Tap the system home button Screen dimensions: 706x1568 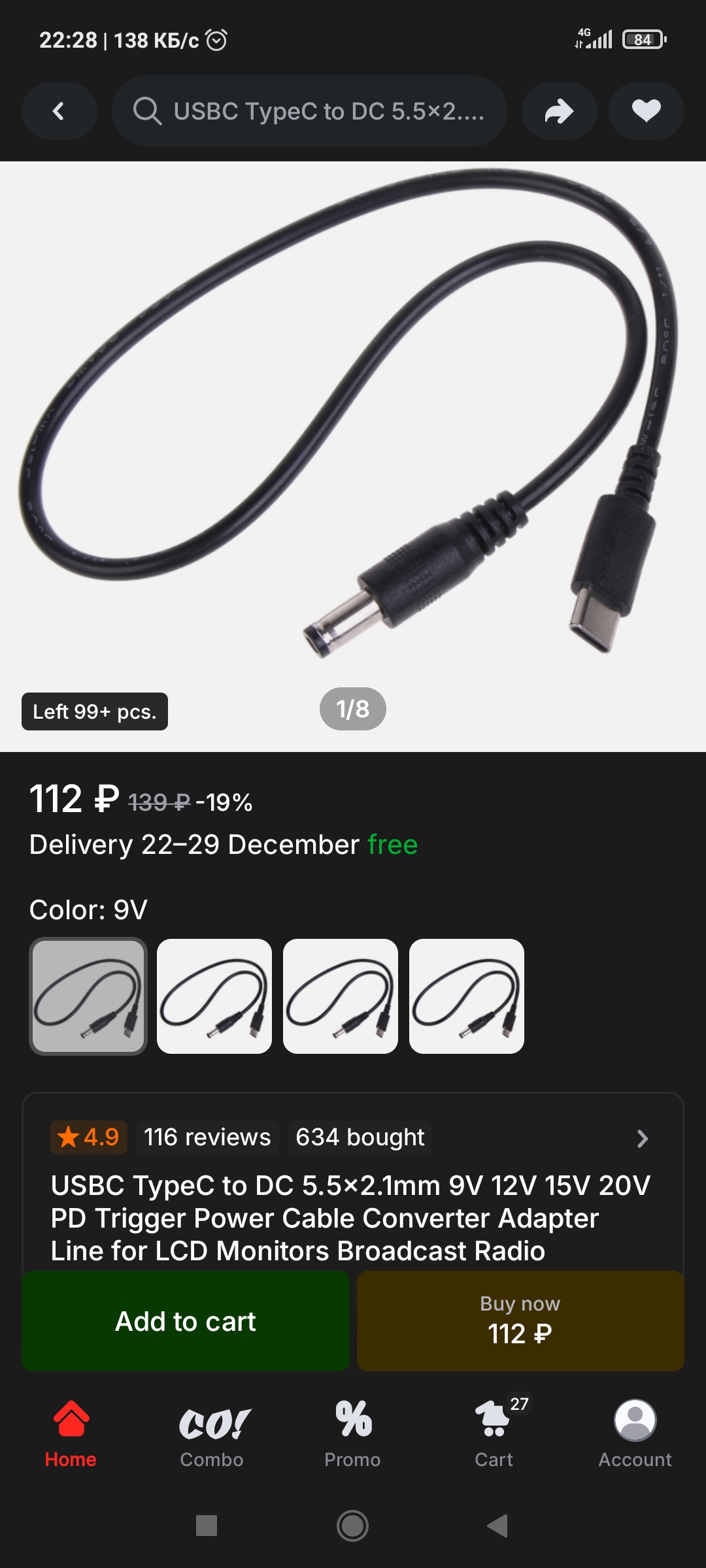352,1526
